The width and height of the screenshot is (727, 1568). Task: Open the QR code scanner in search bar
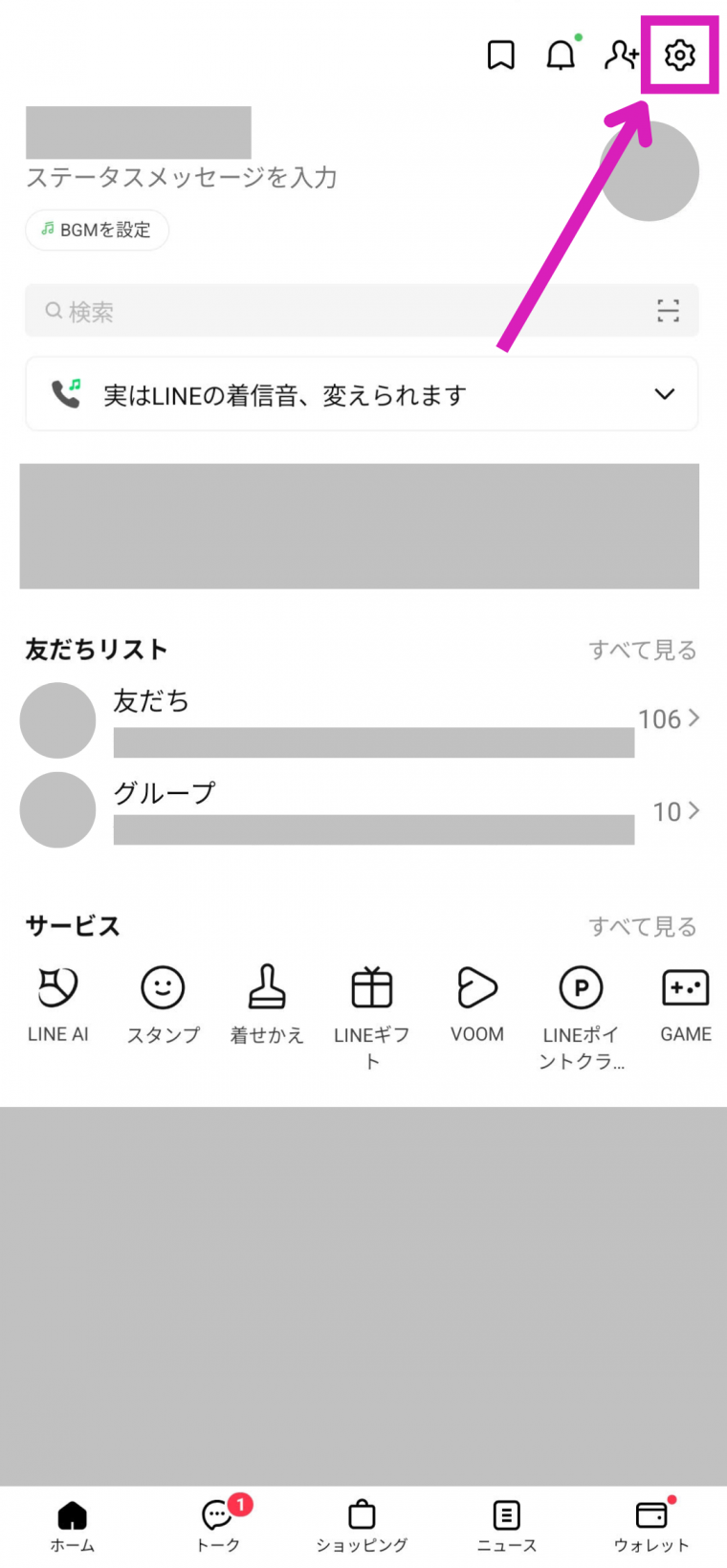click(668, 310)
